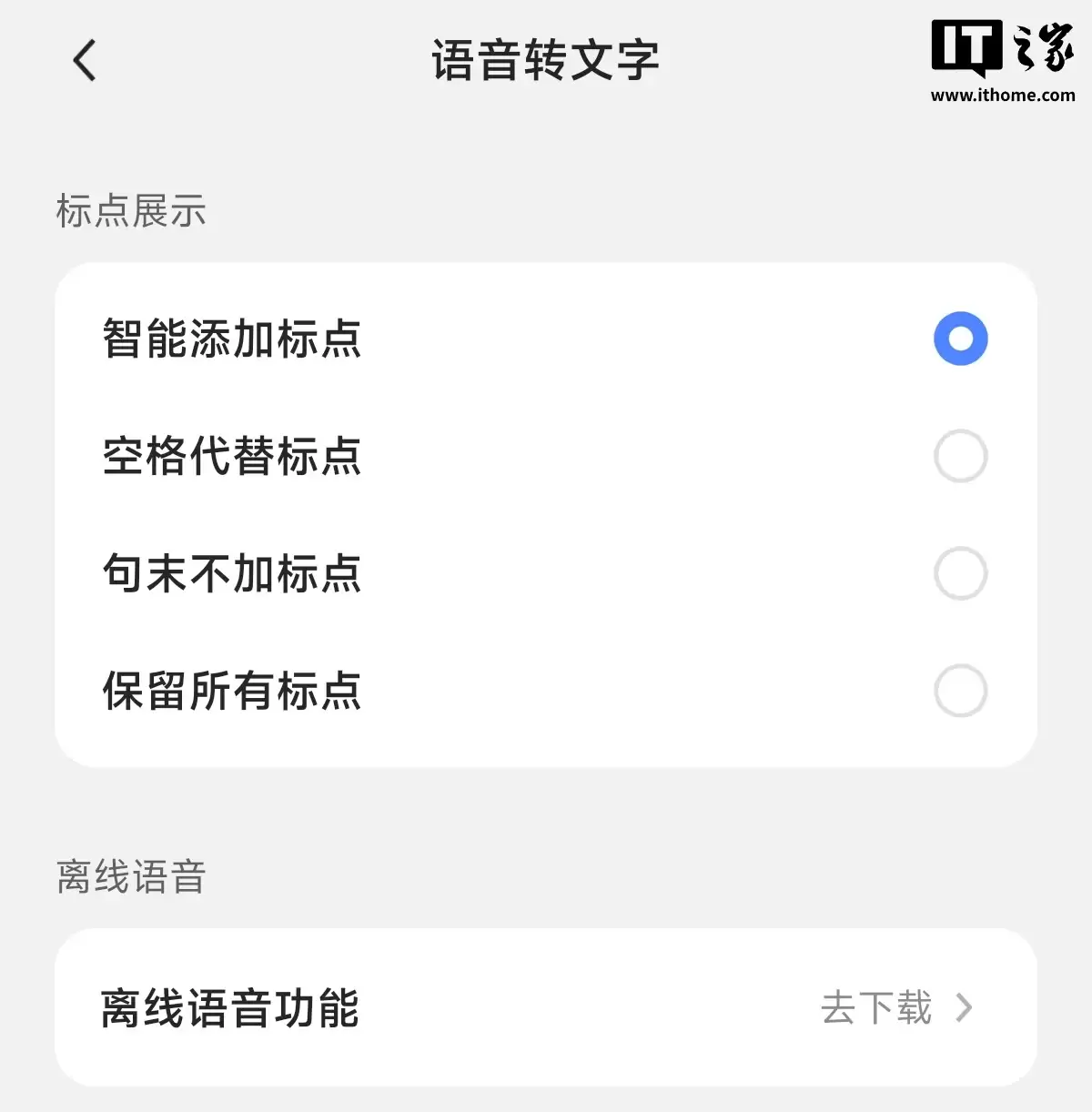The width and height of the screenshot is (1092, 1112).
Task: Click the selected blue radio indicator
Action: (961, 338)
